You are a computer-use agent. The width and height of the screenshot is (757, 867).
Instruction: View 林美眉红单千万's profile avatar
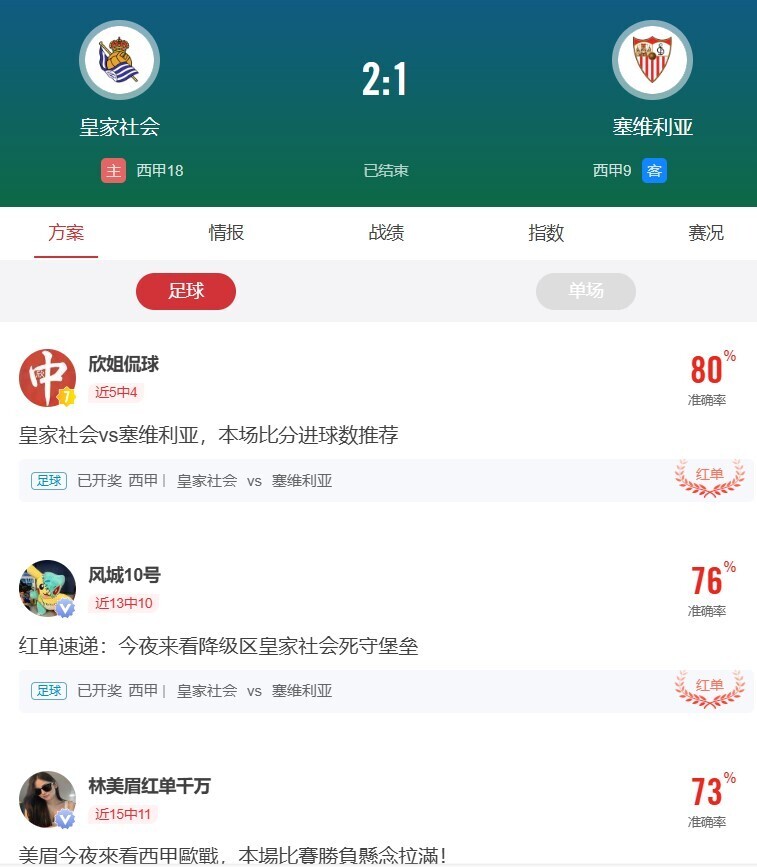point(47,799)
